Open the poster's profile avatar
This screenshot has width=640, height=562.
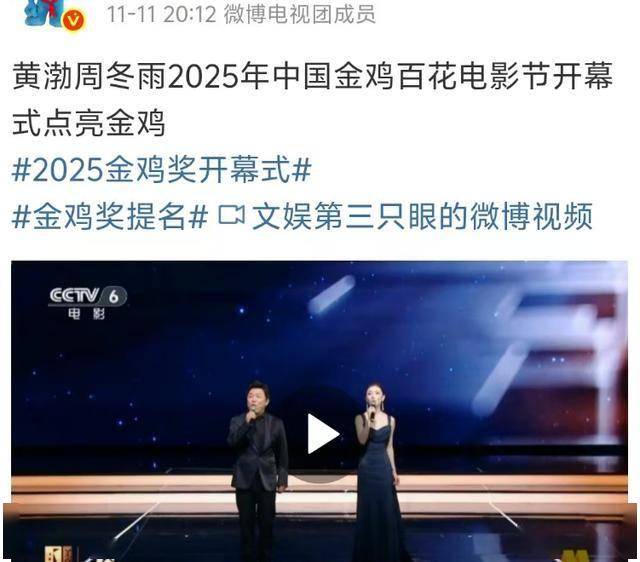(x=52, y=14)
